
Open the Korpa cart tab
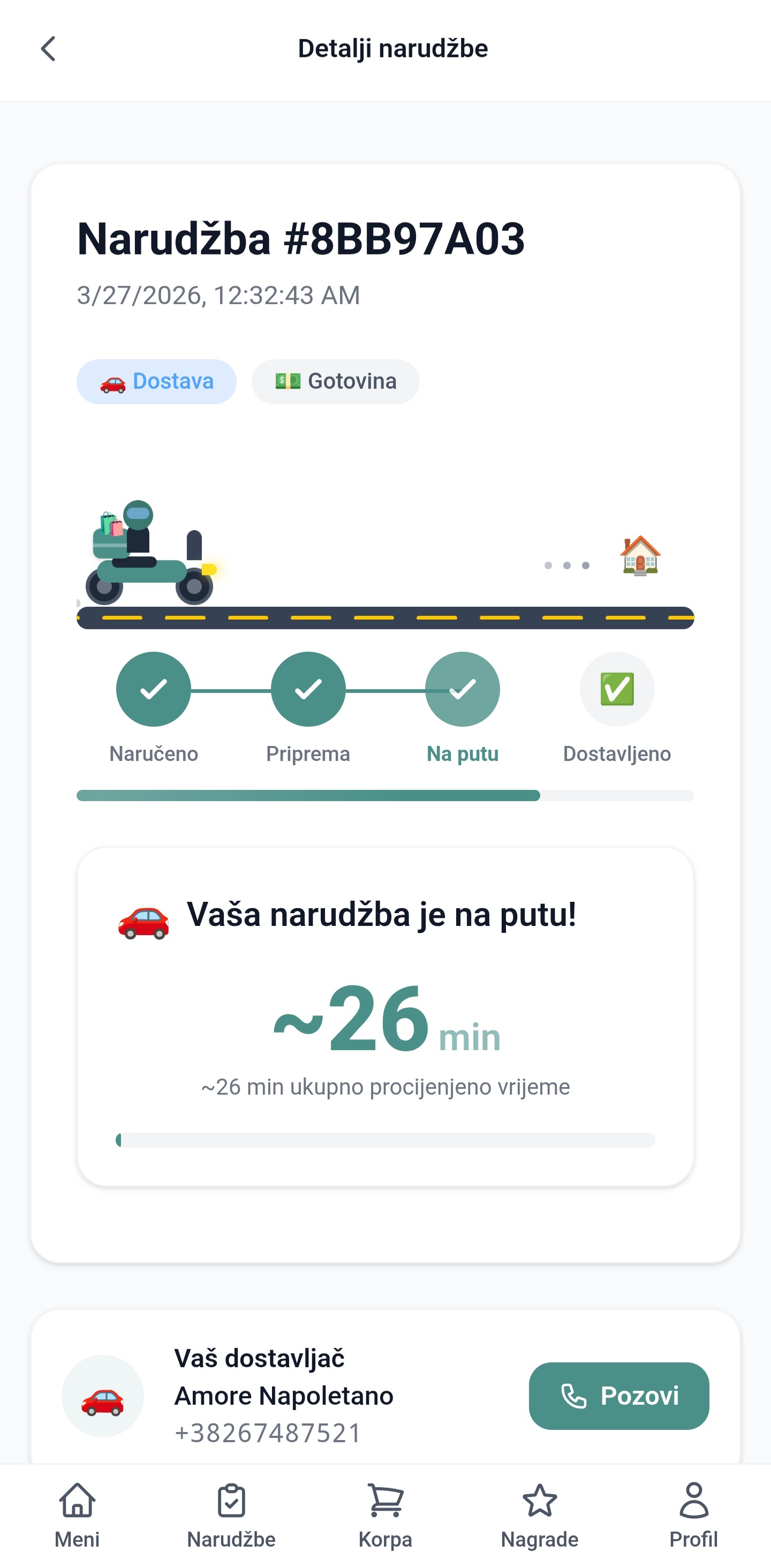coord(385,1515)
